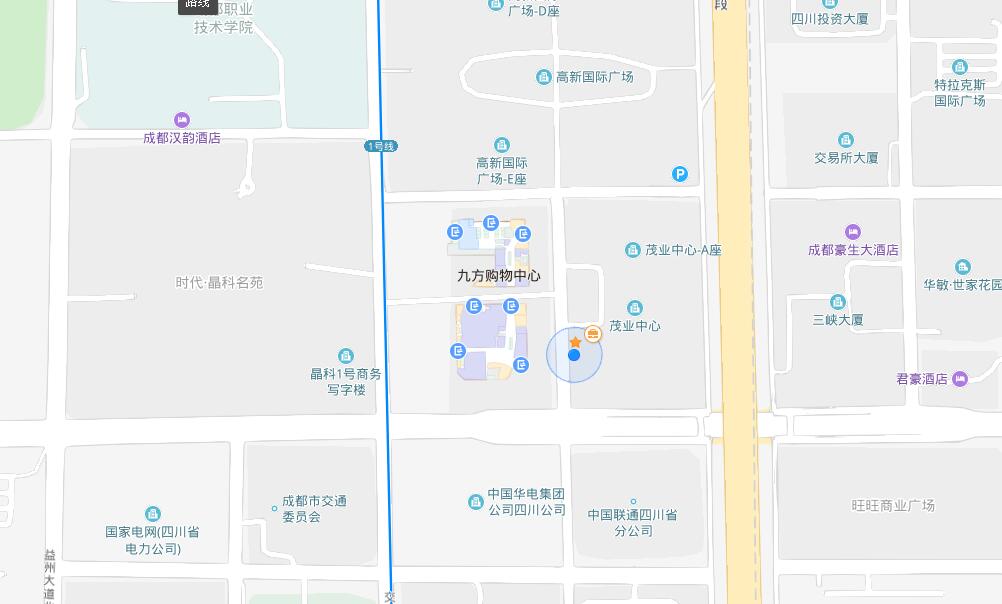Open the orange 茂业中心 shopping marker

pyautogui.click(x=593, y=333)
